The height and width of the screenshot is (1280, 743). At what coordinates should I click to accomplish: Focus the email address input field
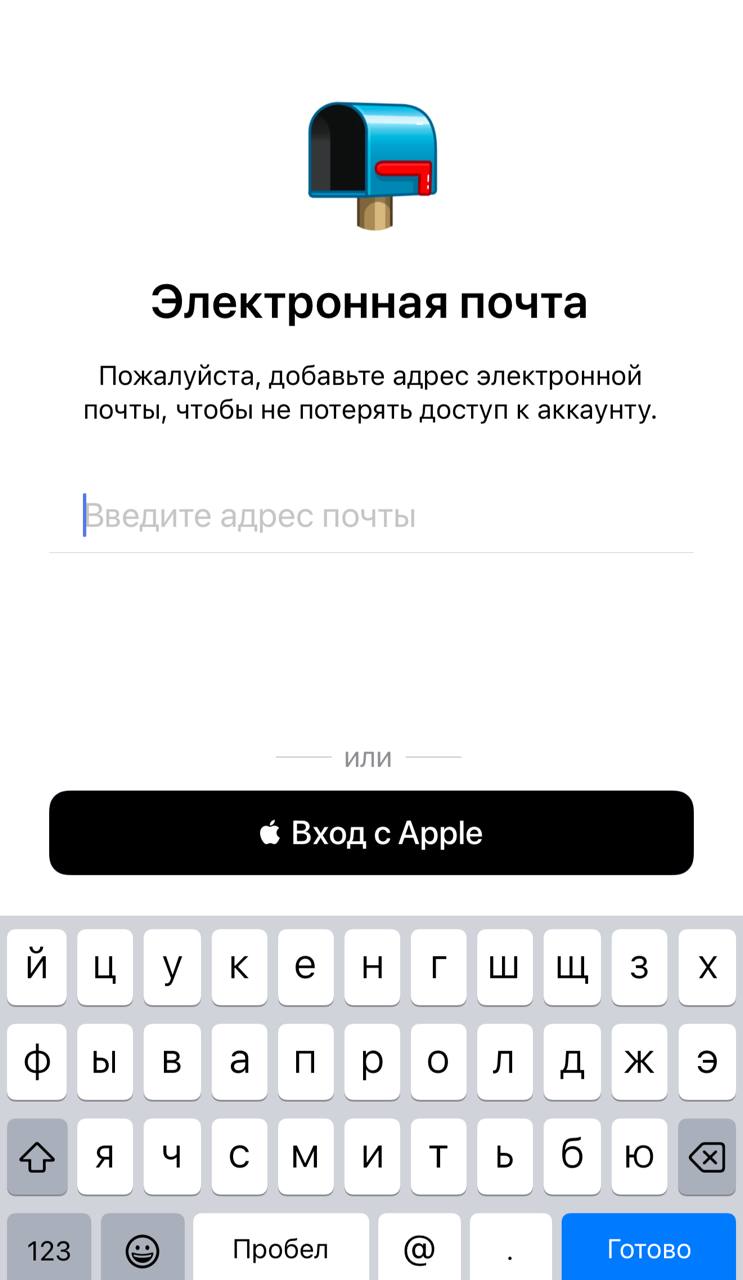(x=370, y=516)
